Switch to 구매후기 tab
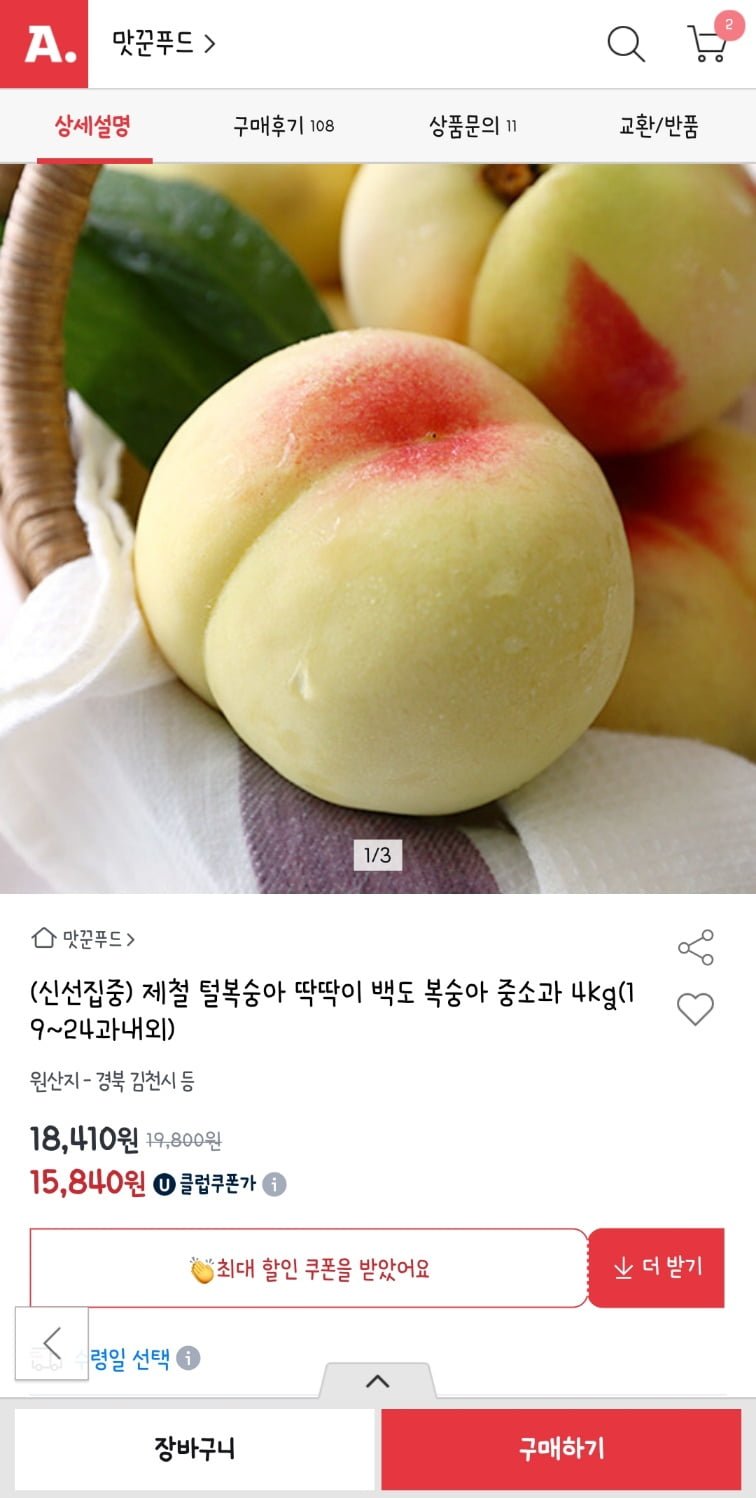The width and height of the screenshot is (756, 1498). click(283, 126)
